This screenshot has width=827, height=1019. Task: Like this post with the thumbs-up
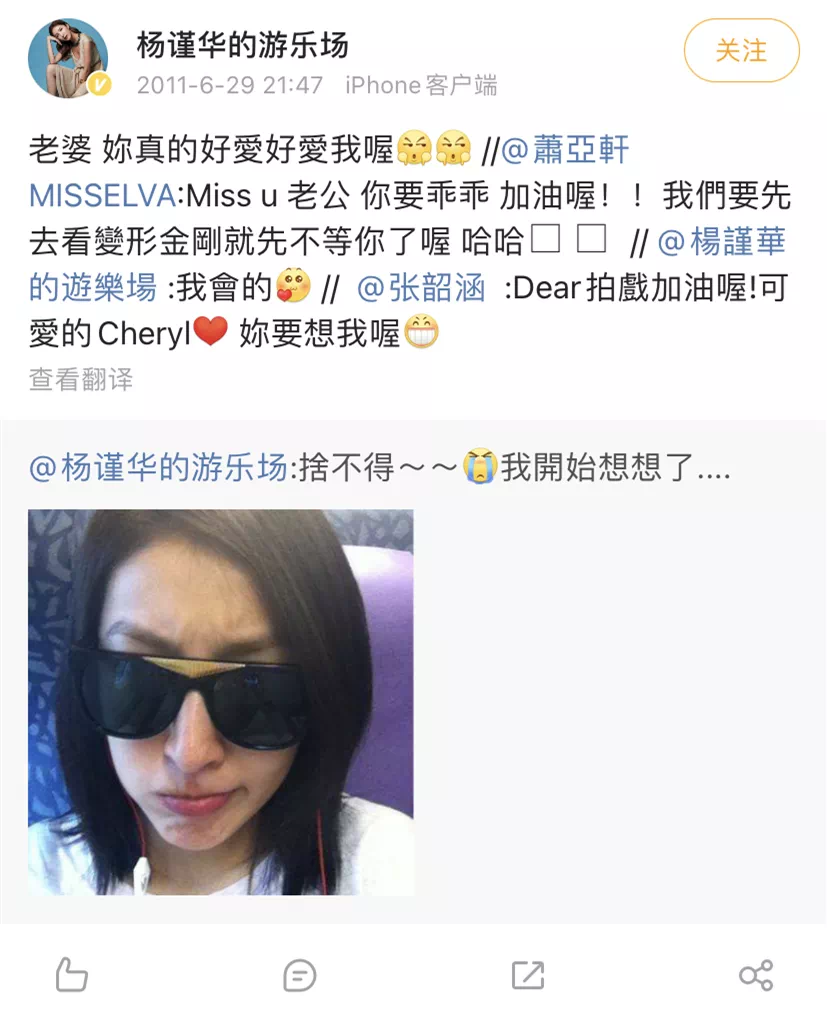point(71,974)
